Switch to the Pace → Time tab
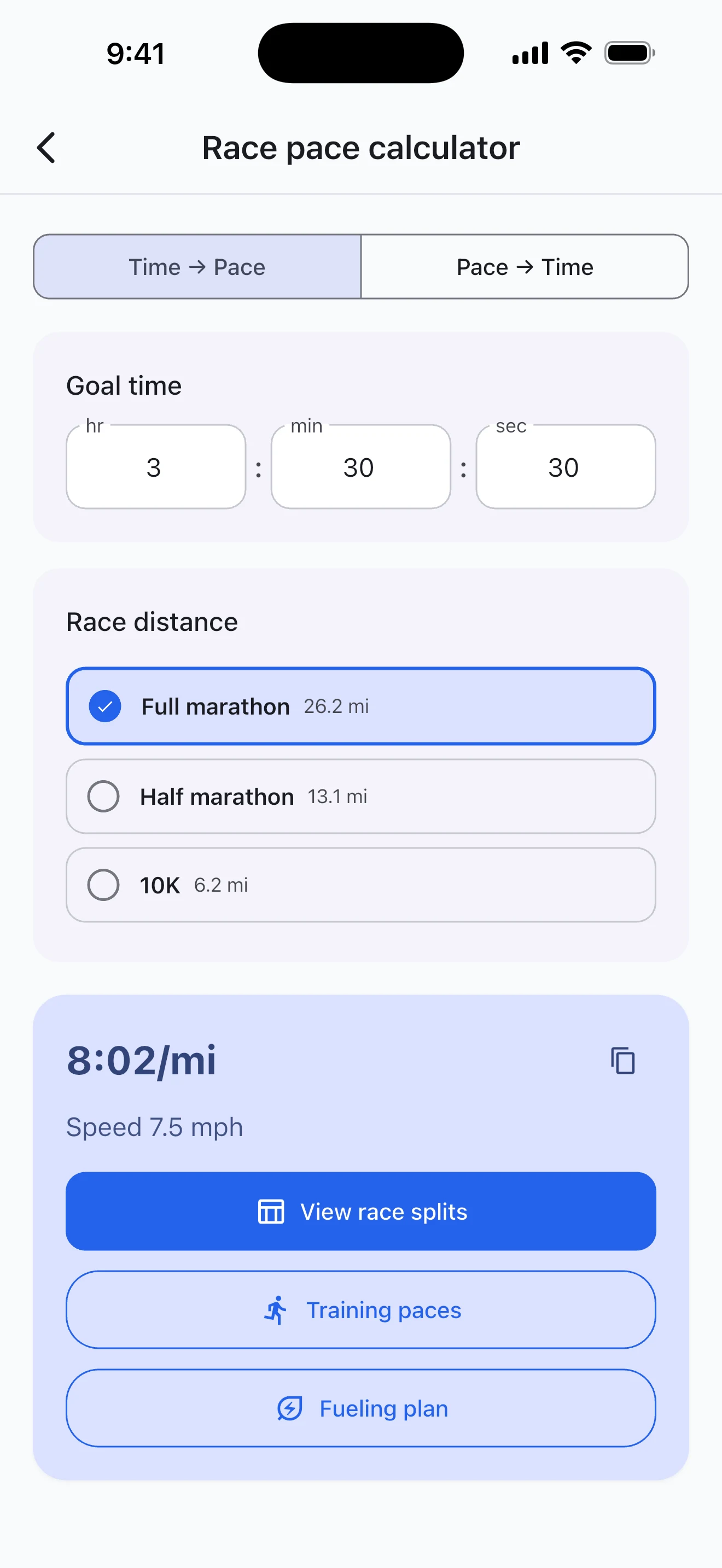Screen dimensions: 722x1568 (x=524, y=267)
